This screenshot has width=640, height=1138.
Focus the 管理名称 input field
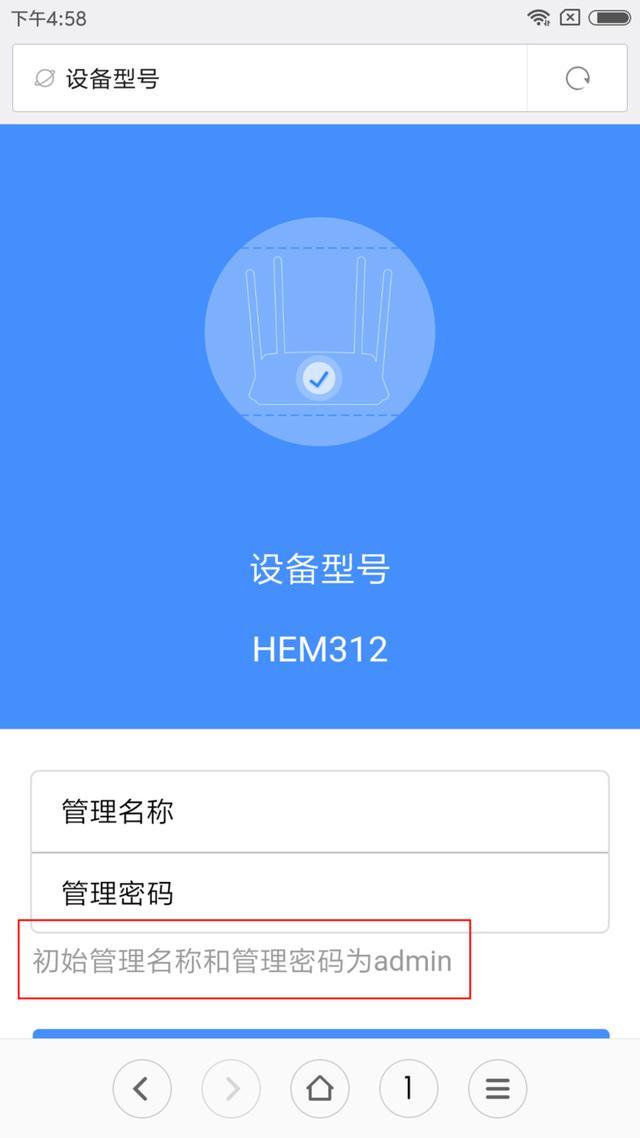click(x=320, y=811)
